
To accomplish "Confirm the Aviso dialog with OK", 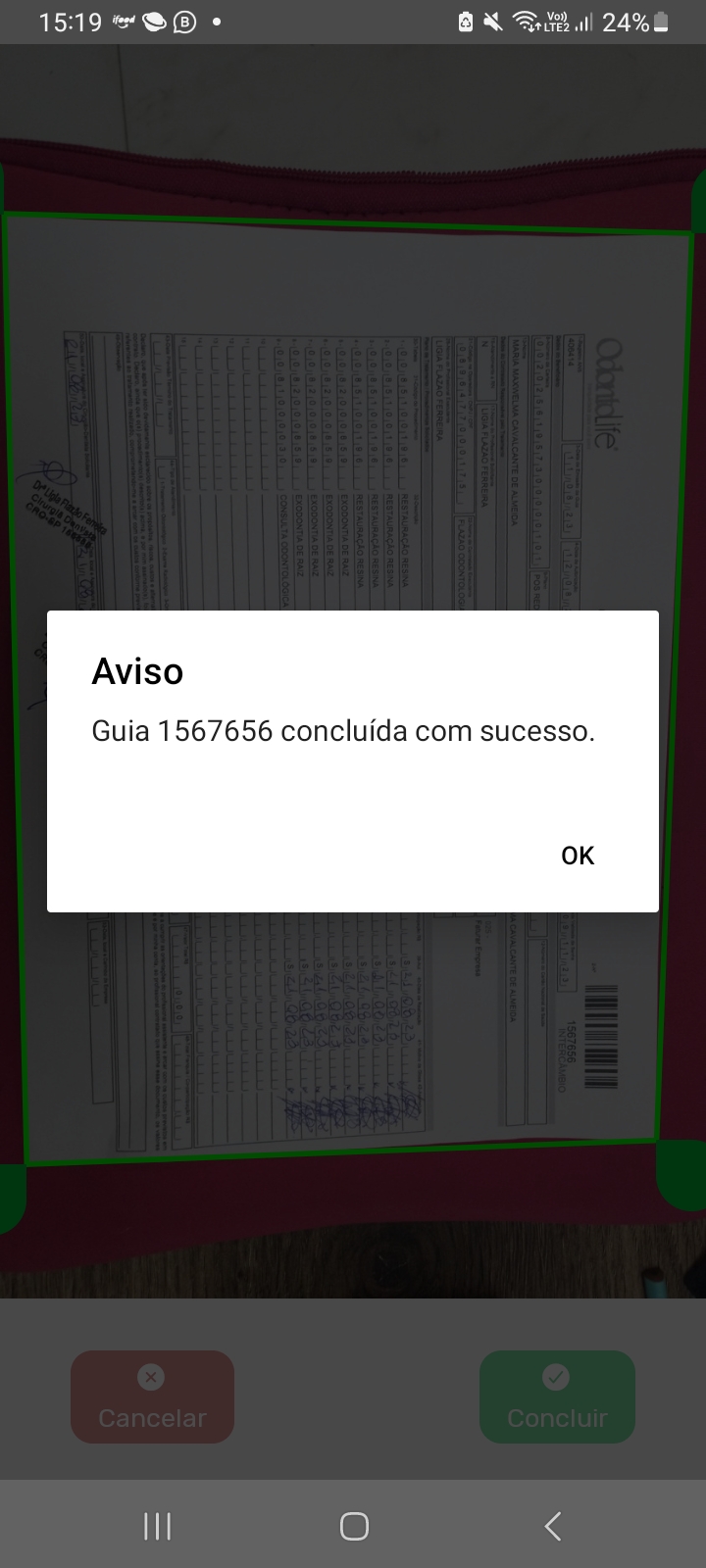I will click(x=578, y=856).
